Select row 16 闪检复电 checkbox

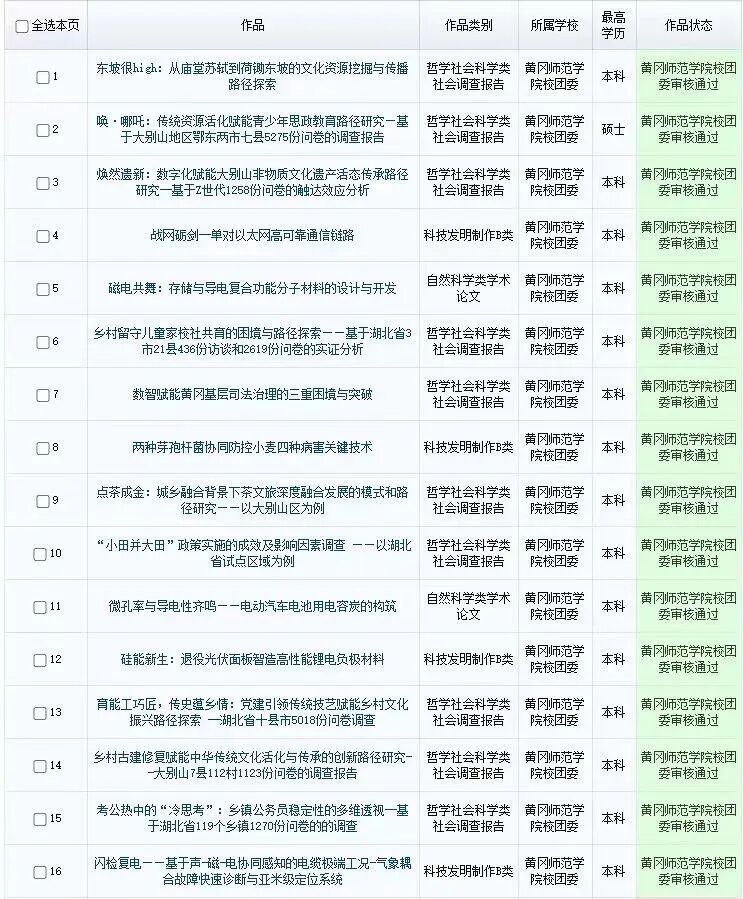[40, 872]
